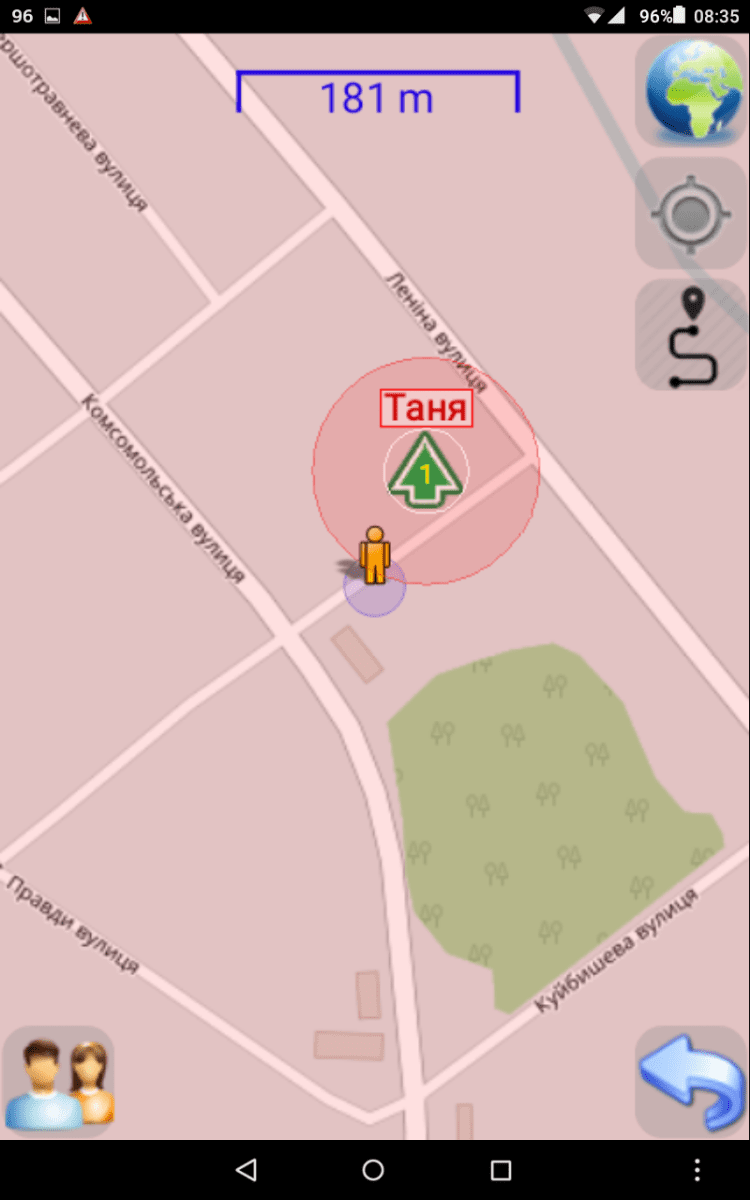750x1200 pixels.
Task: Tap the orange person marker
Action: point(375,555)
